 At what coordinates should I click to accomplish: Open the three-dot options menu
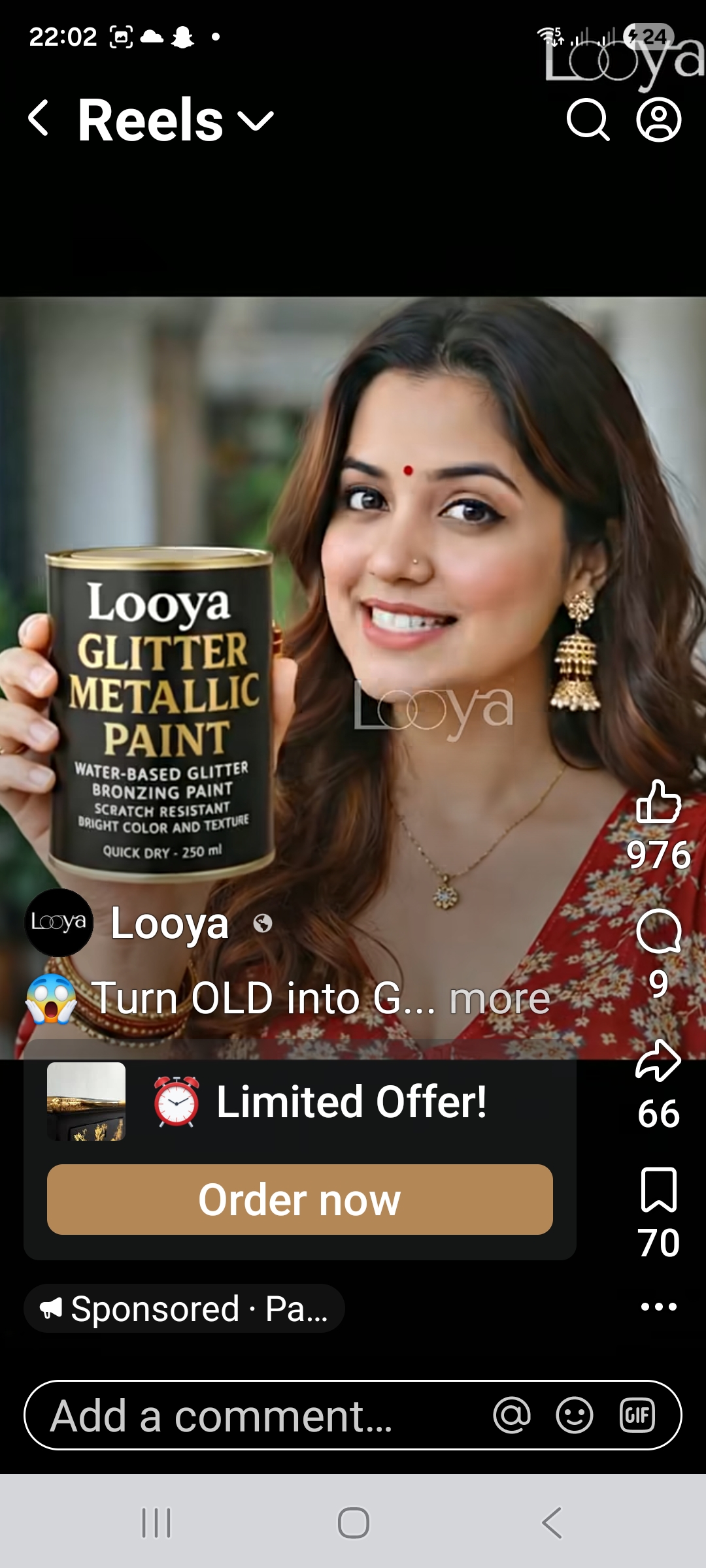pos(658,1307)
